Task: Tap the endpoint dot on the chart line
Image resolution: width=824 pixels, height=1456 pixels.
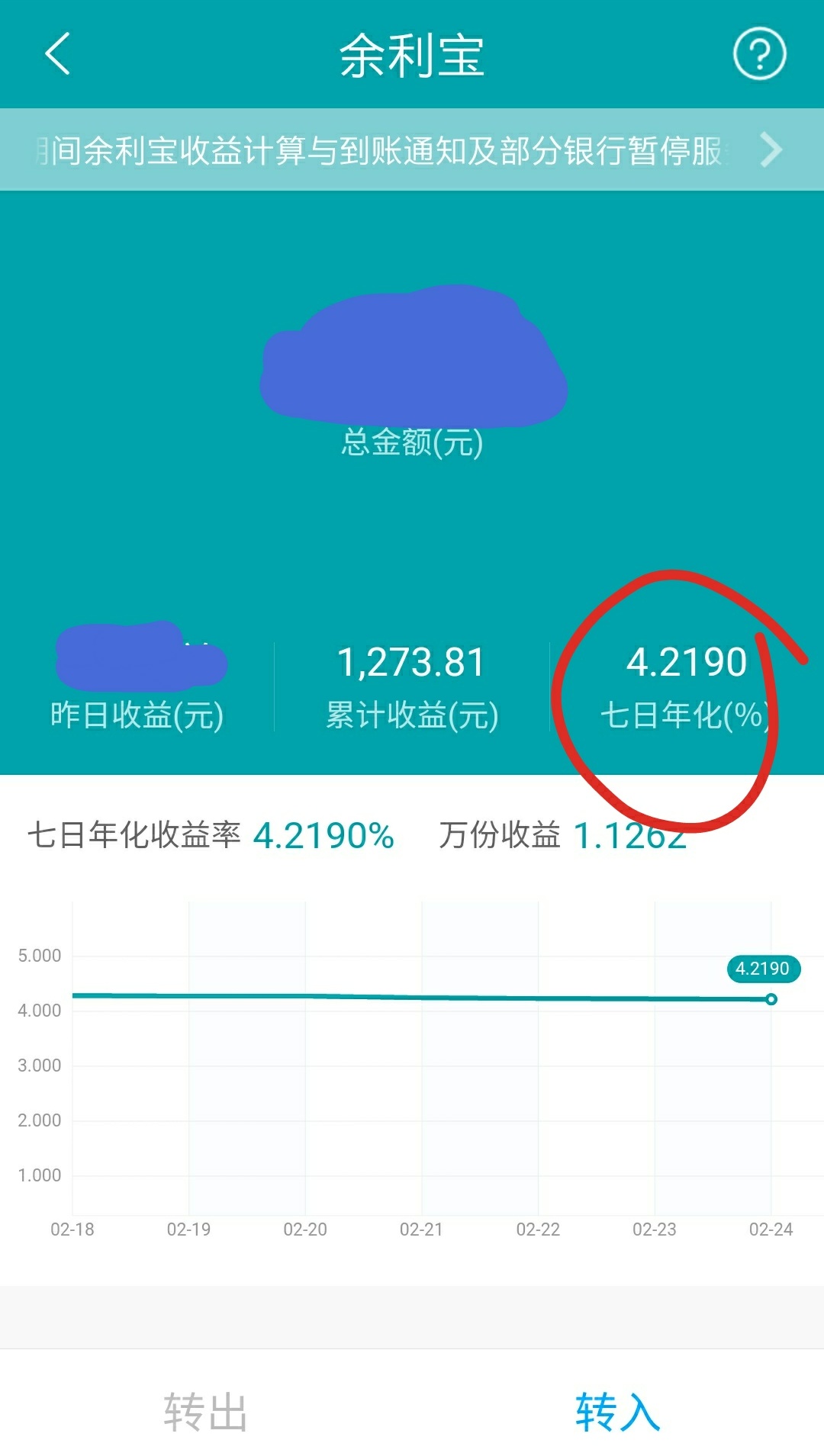Action: click(x=771, y=998)
